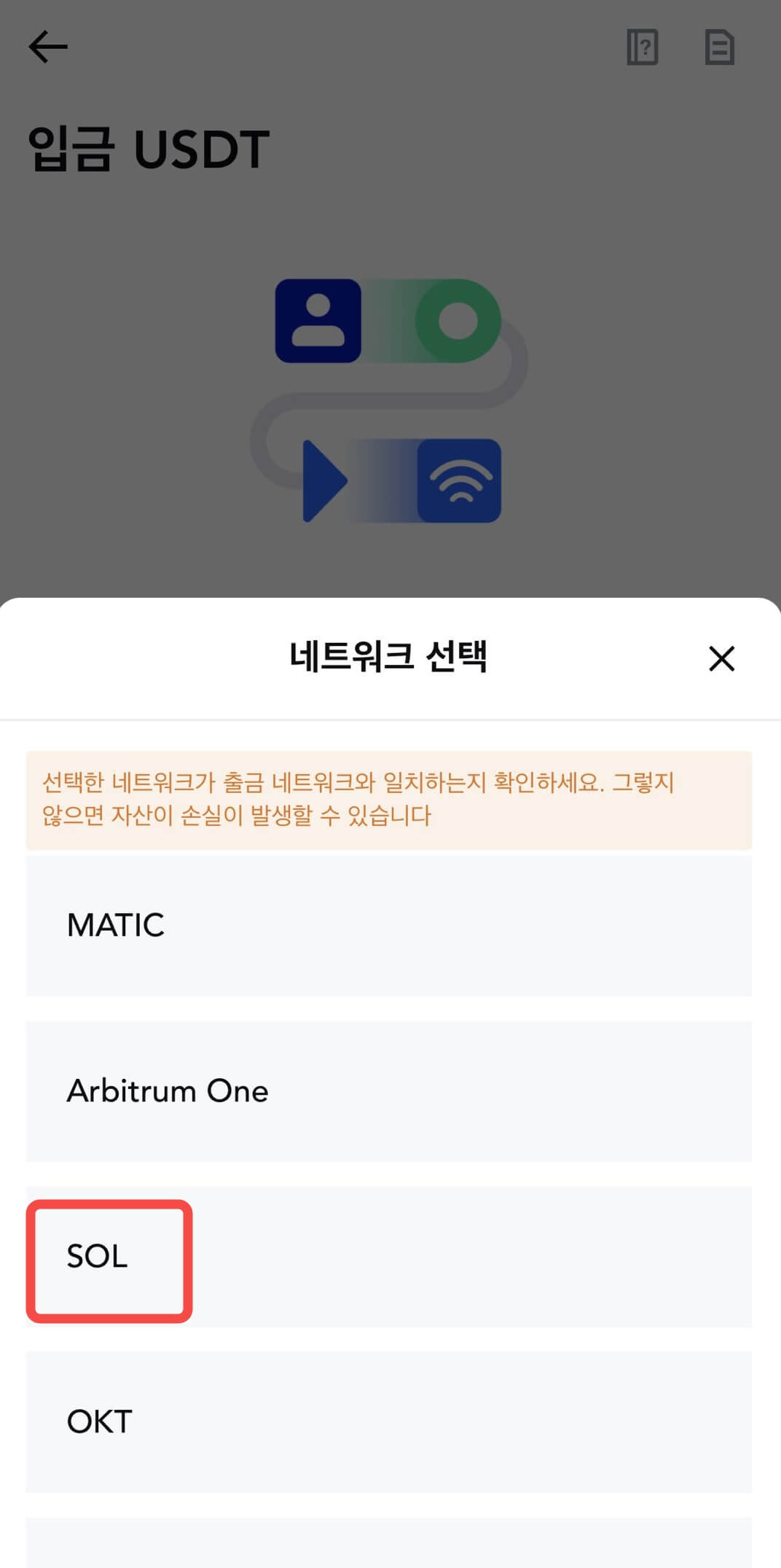Screen dimensions: 781x1568
Task: Select the SOL network
Action: click(388, 1257)
